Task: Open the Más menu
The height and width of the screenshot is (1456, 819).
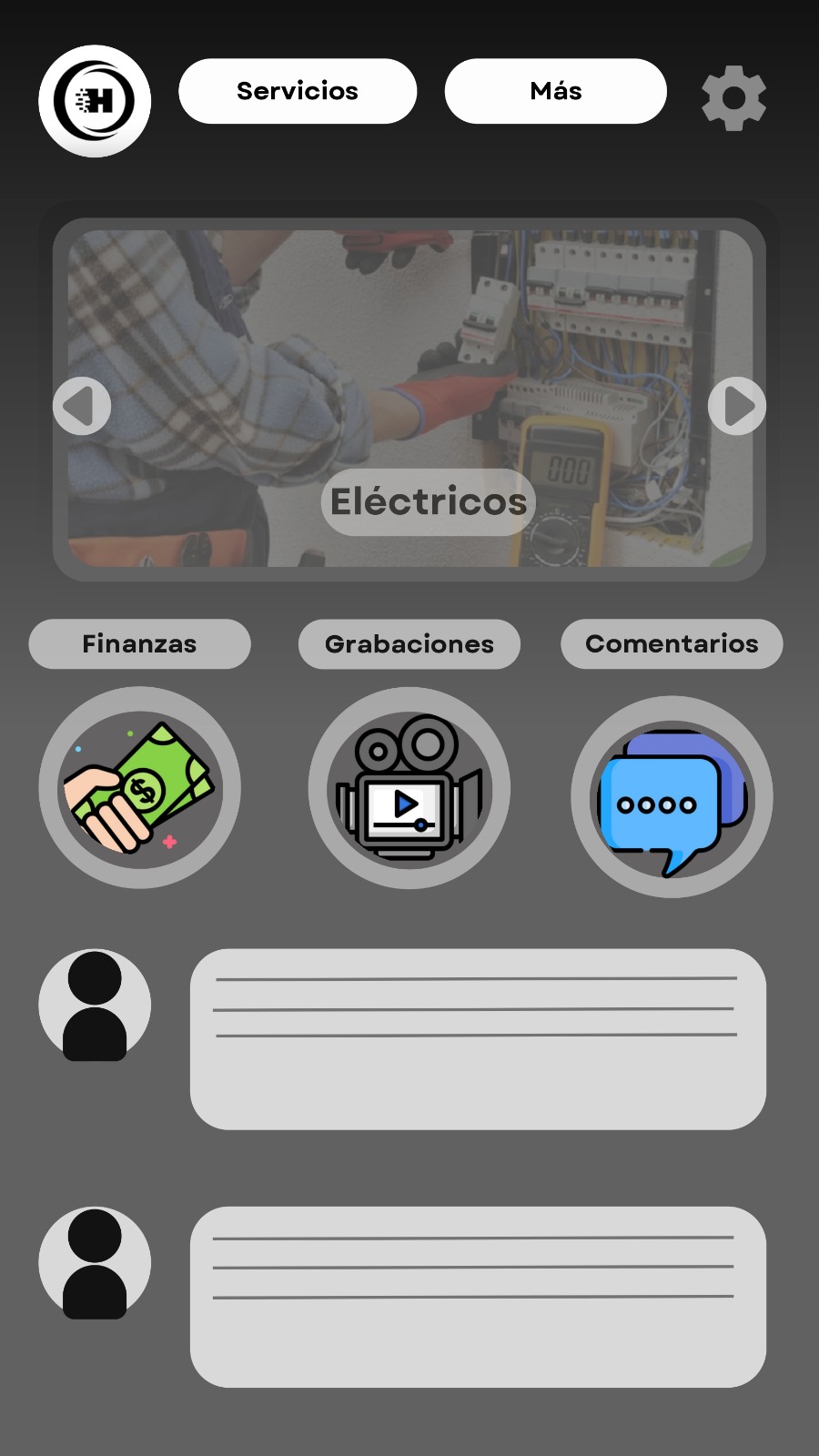Action: click(x=555, y=90)
